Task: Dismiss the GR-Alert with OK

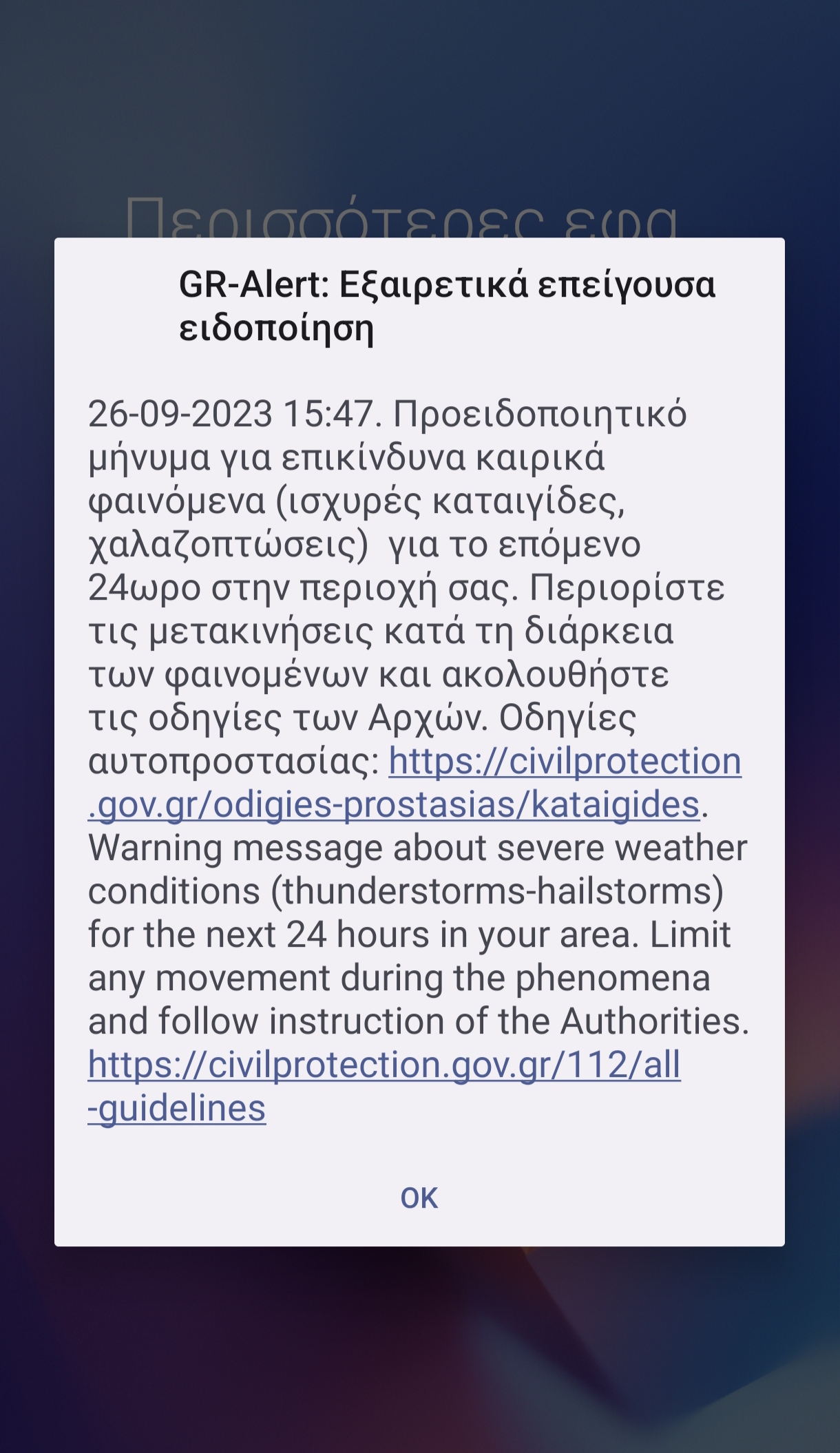Action: [x=419, y=1198]
